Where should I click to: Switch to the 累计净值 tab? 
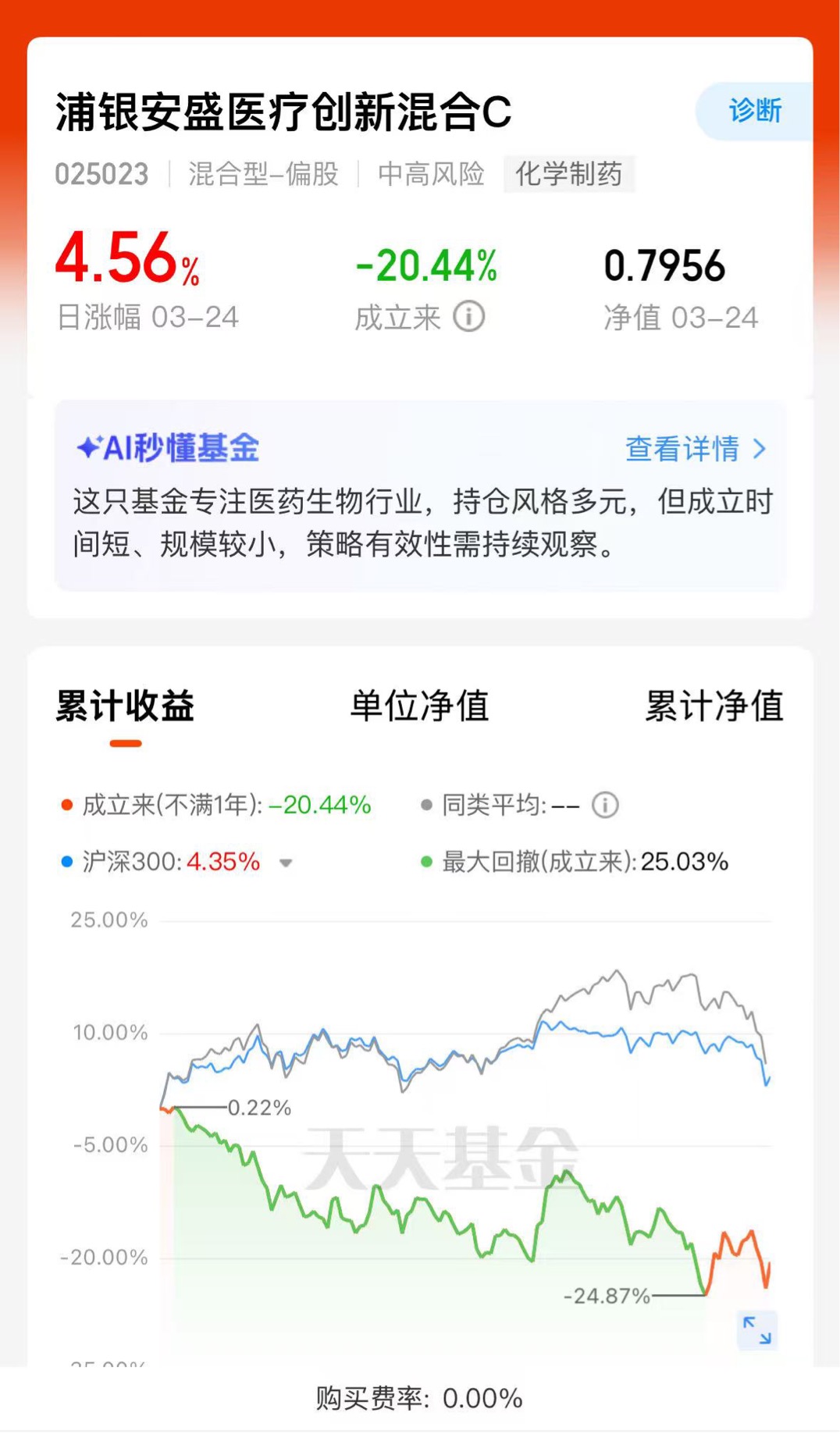pyautogui.click(x=714, y=705)
